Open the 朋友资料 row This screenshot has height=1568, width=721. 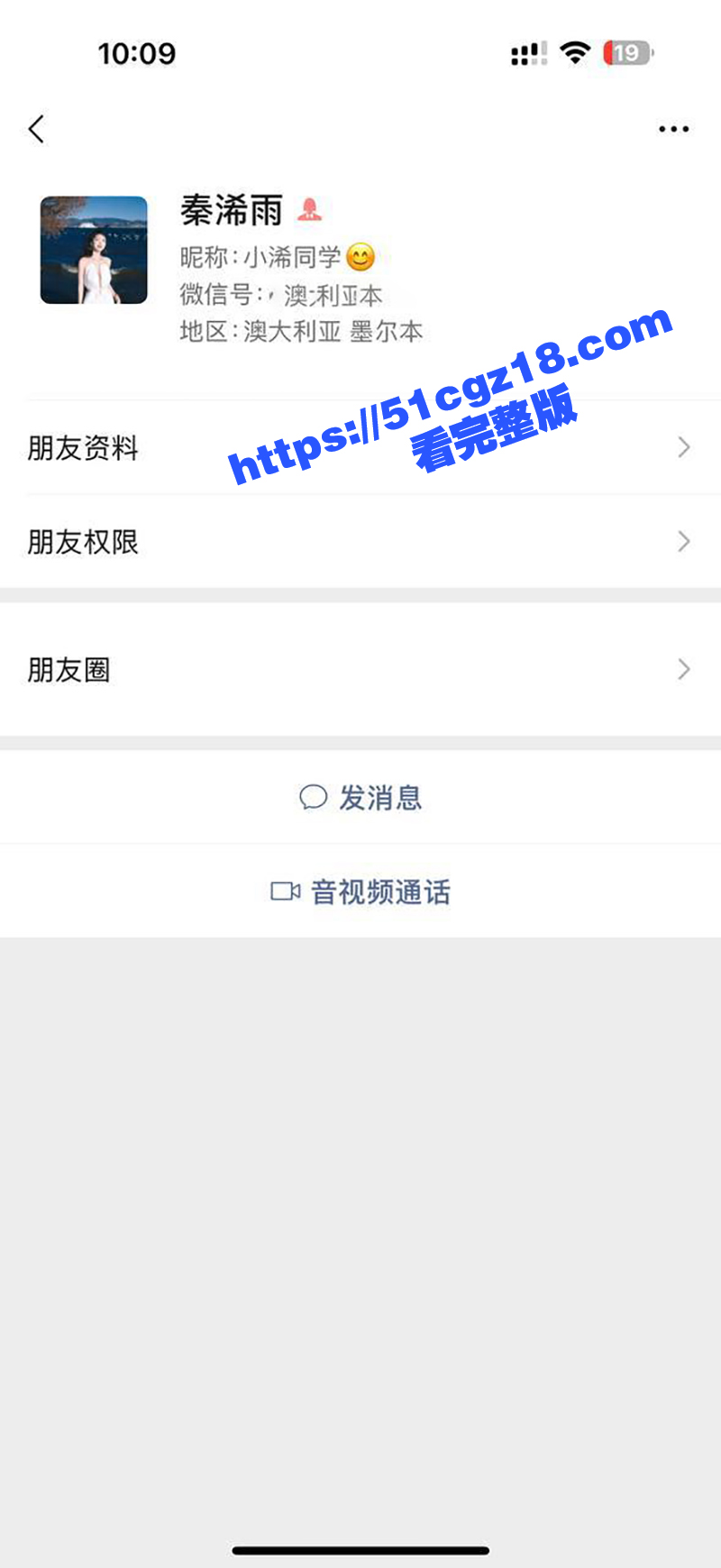pos(360,448)
